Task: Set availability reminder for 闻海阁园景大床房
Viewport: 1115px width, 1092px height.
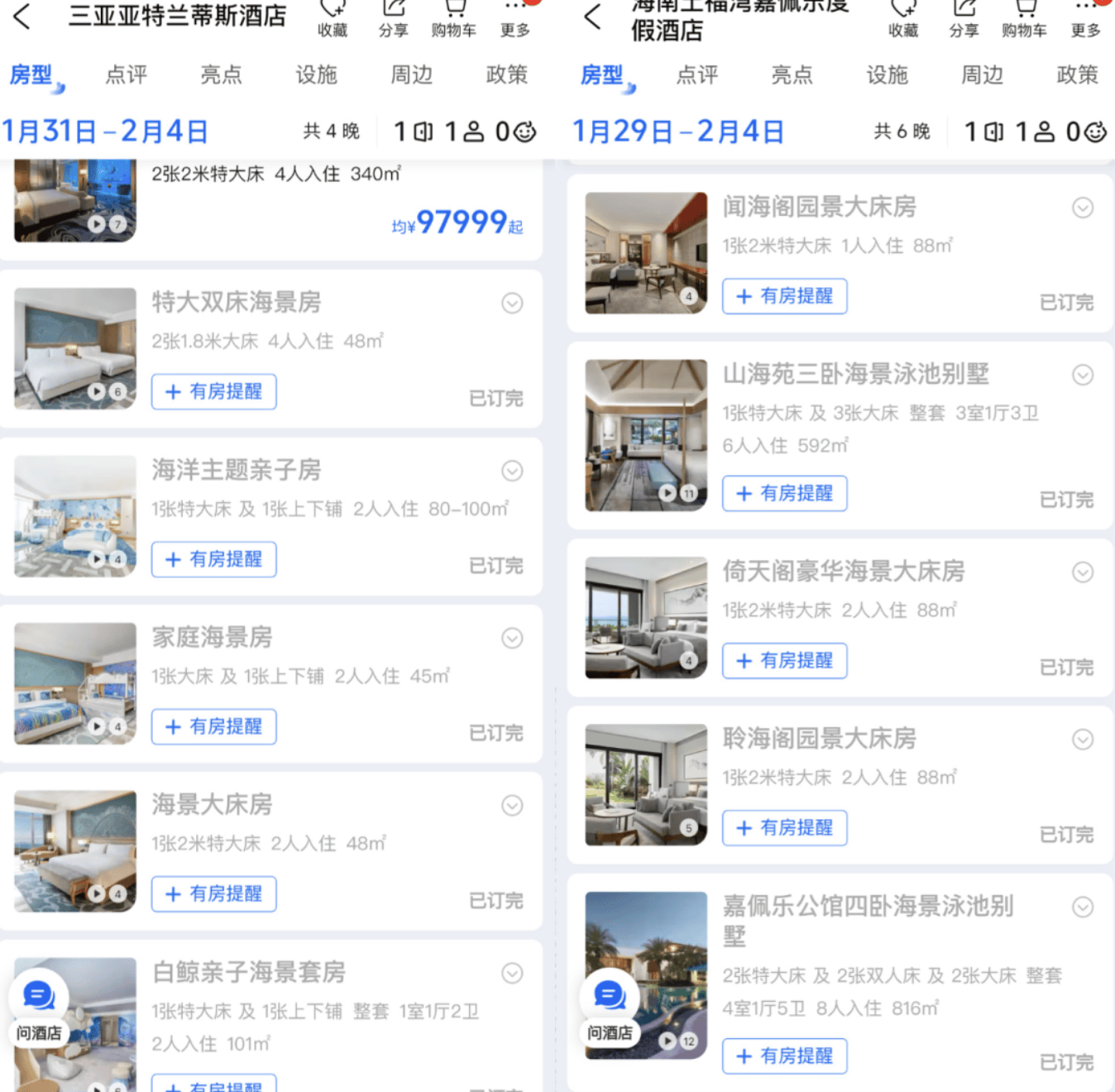Action: click(784, 296)
